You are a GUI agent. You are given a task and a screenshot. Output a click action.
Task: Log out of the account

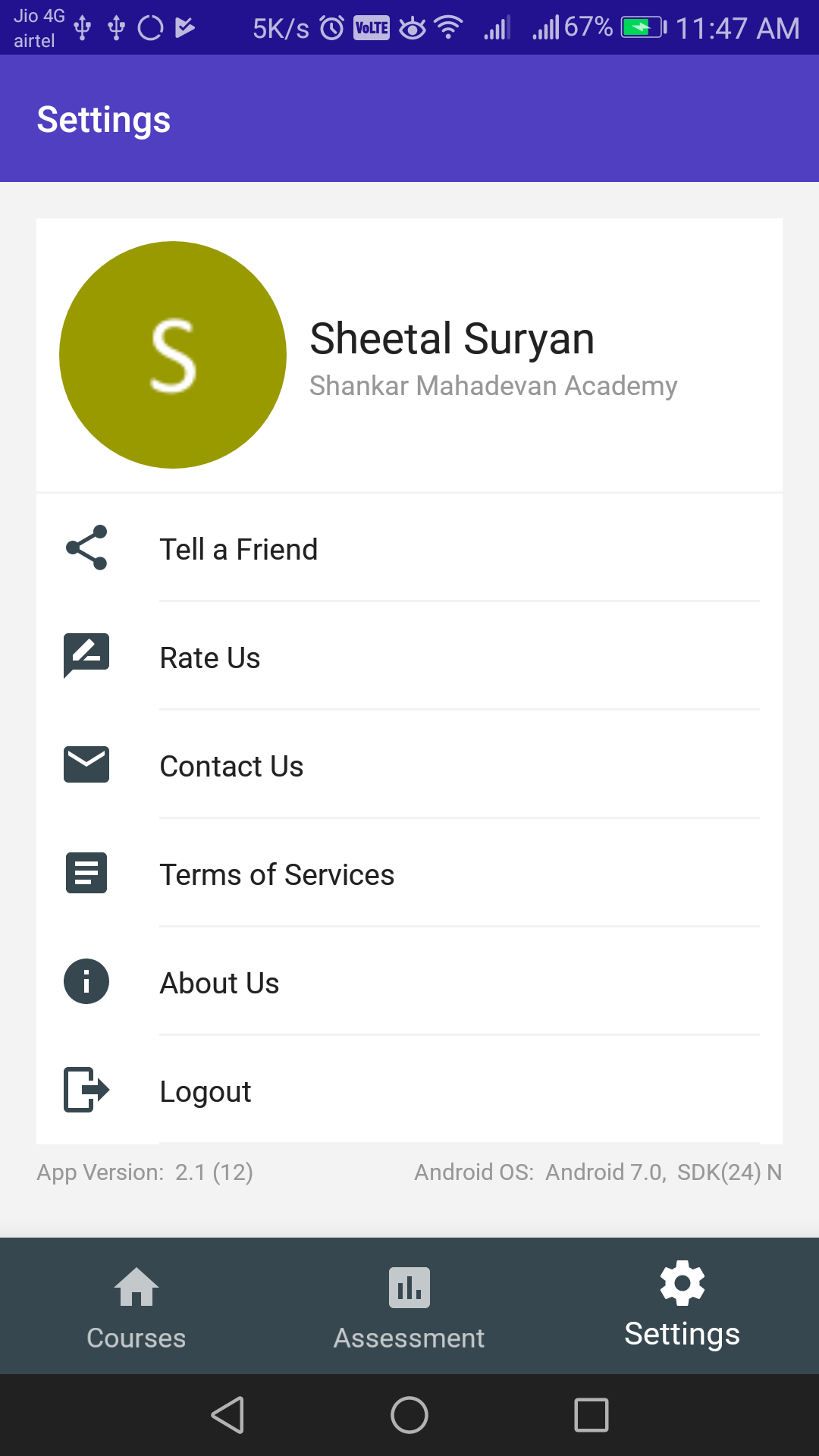(x=205, y=1091)
